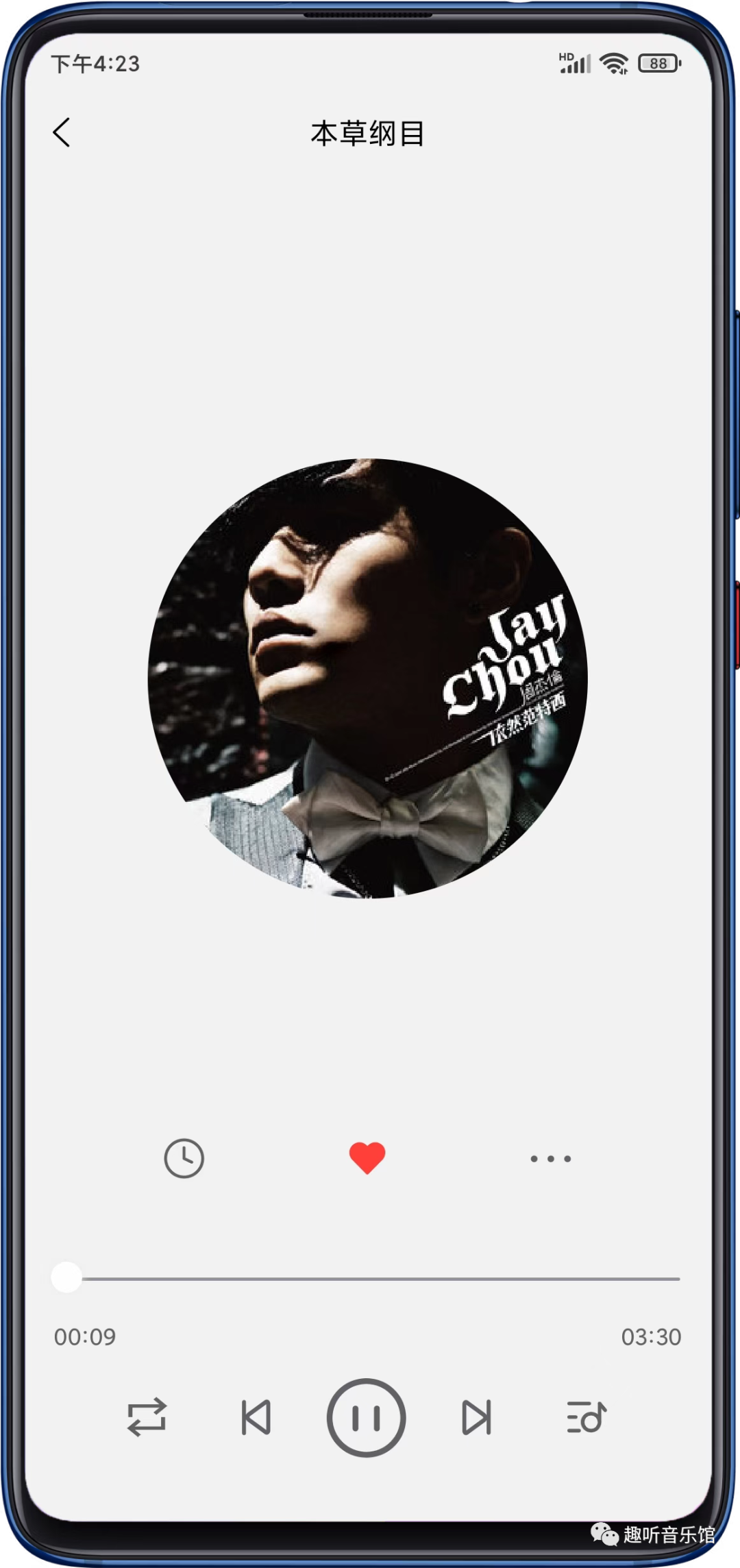Open the current playlist queue
This screenshot has height=1568, width=740.
(x=587, y=1417)
